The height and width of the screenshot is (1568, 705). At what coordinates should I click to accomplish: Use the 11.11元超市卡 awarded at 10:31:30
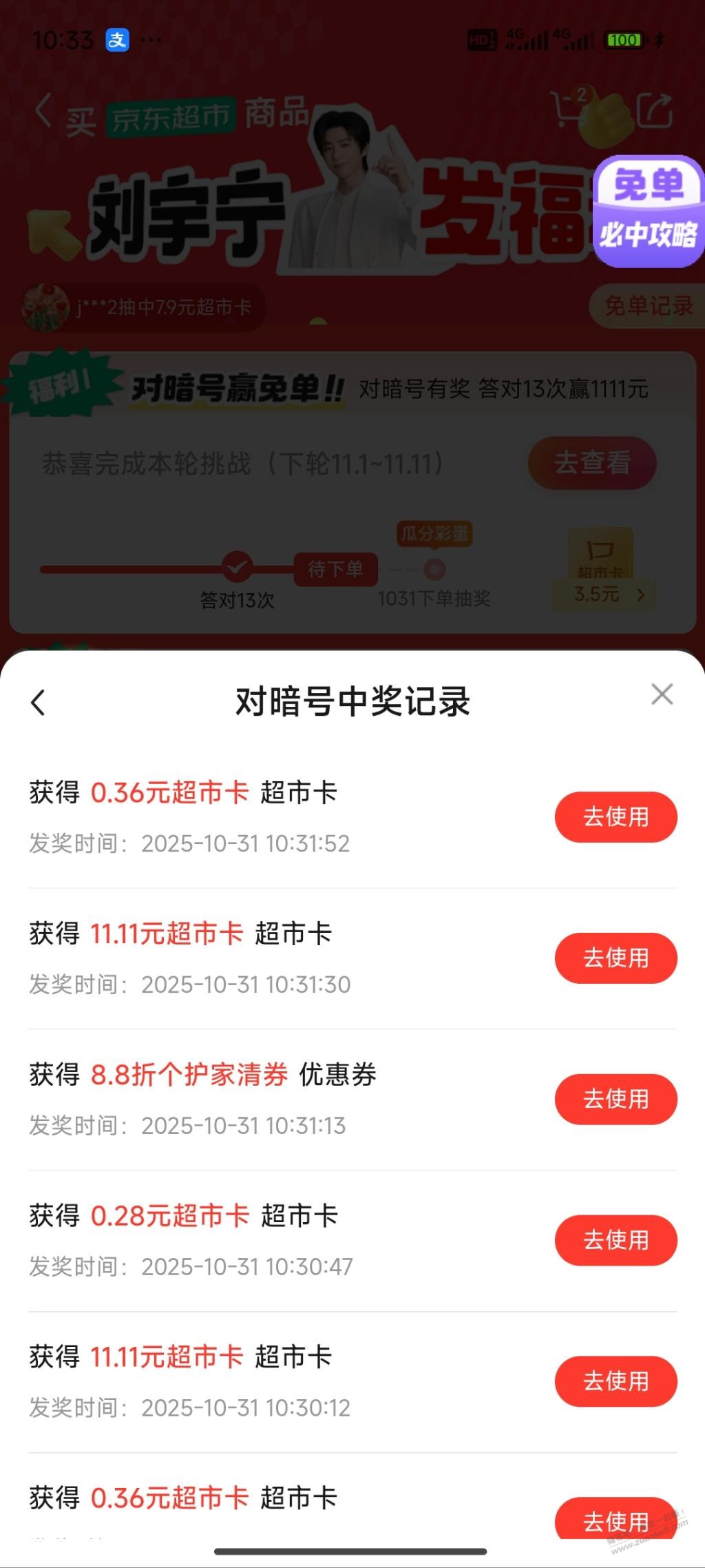(x=615, y=958)
